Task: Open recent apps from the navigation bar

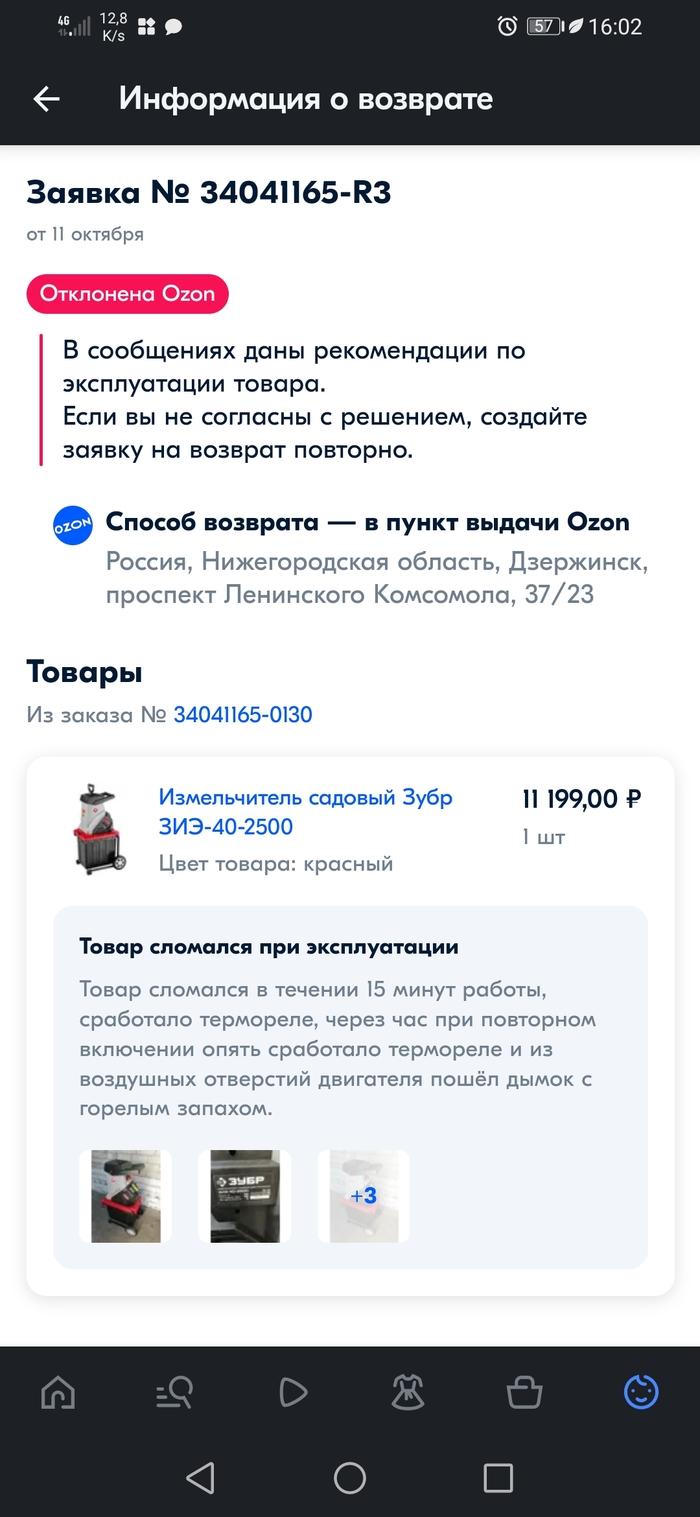Action: [497, 1478]
